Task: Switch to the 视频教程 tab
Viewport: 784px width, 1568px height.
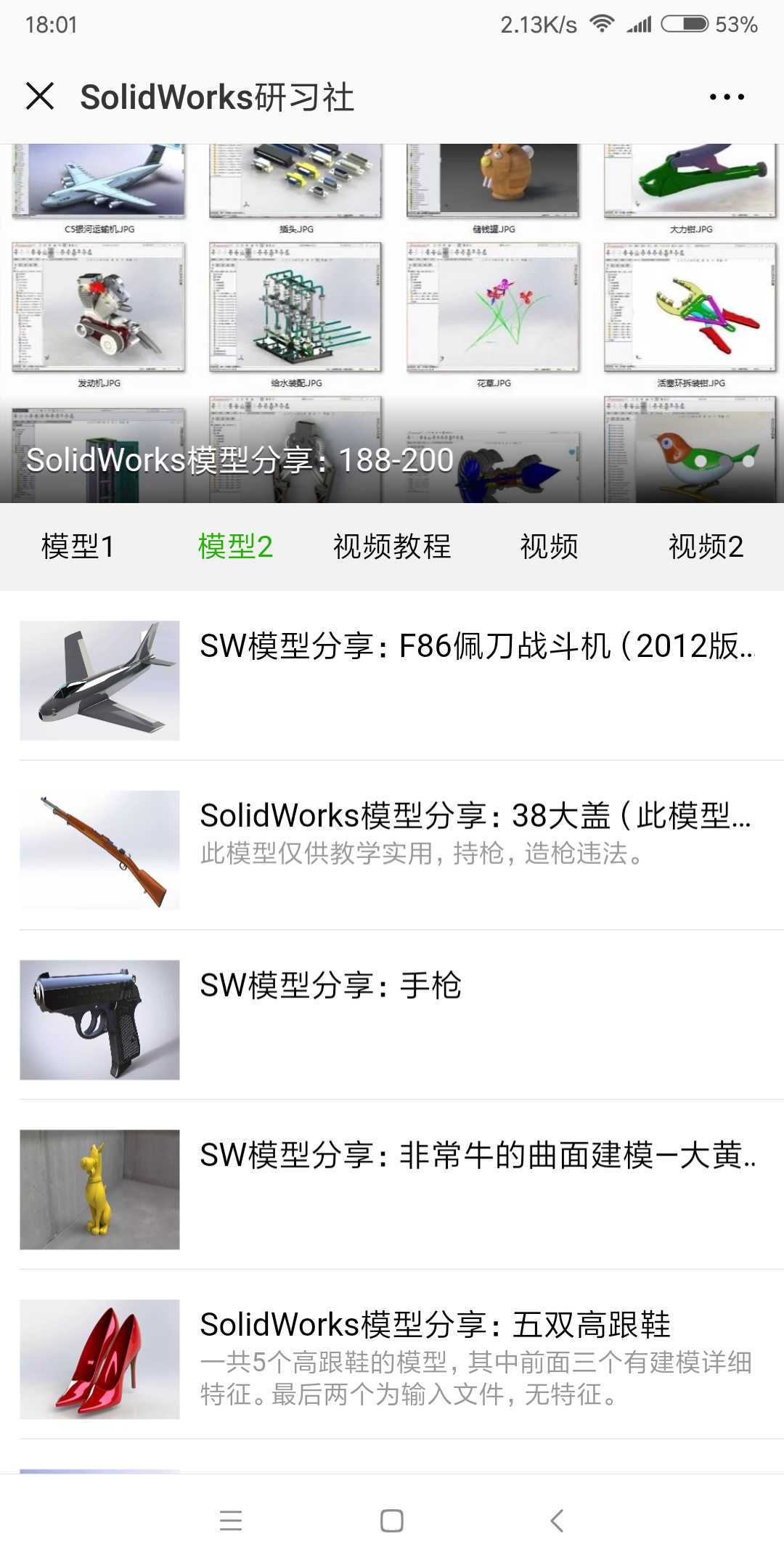Action: pyautogui.click(x=392, y=547)
